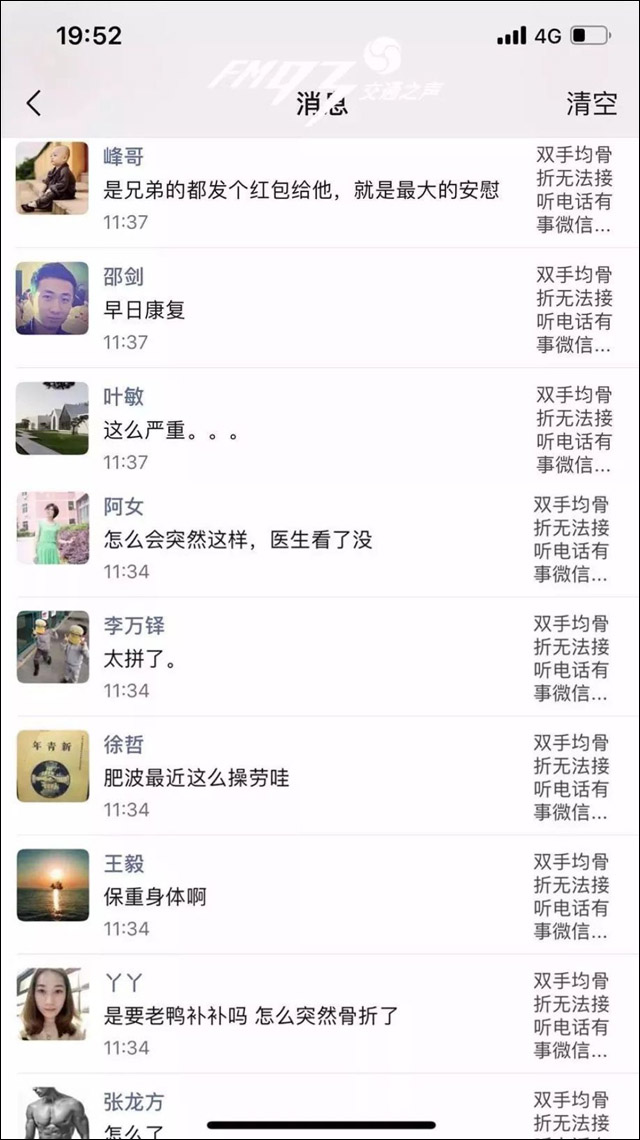Open the post preview beside 叶敏's comment
640x1140 pixels.
pos(574,429)
